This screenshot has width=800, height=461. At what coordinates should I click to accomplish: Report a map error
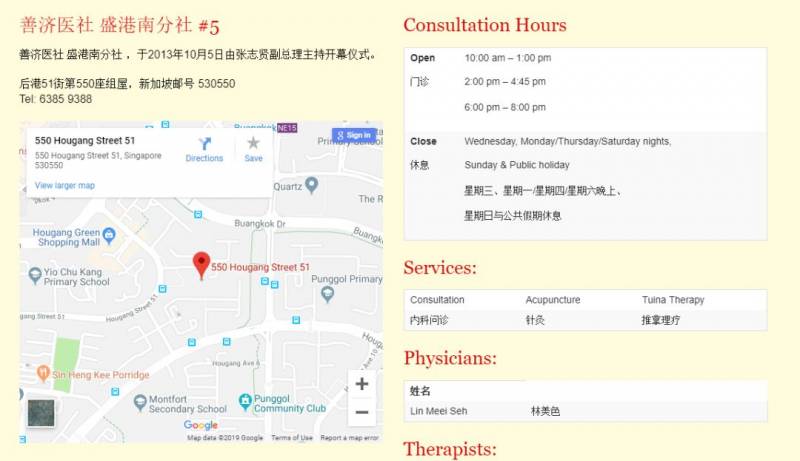350,438
